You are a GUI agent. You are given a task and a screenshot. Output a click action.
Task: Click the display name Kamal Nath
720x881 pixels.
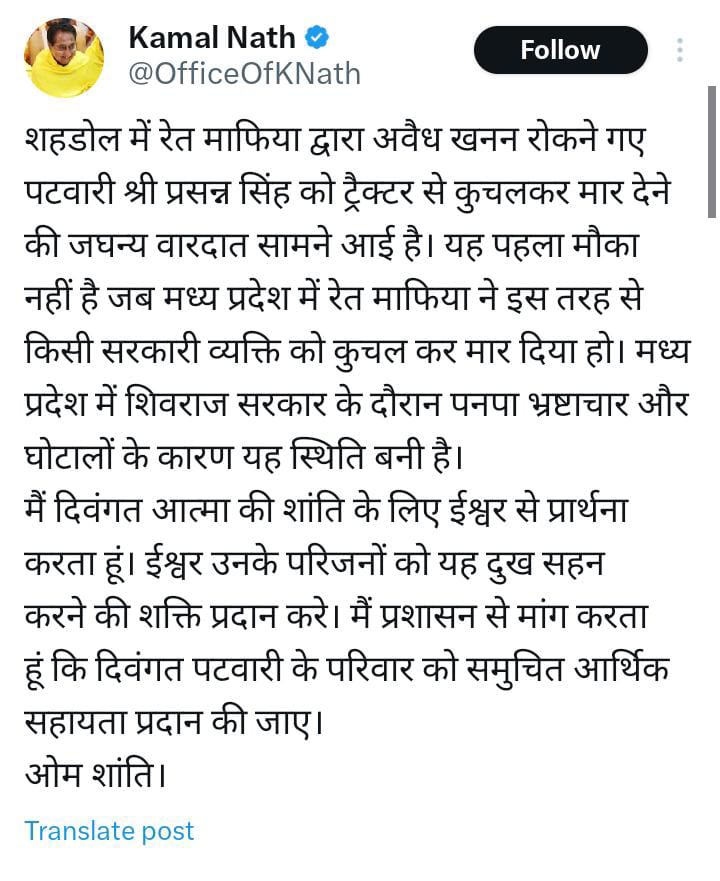coord(211,37)
